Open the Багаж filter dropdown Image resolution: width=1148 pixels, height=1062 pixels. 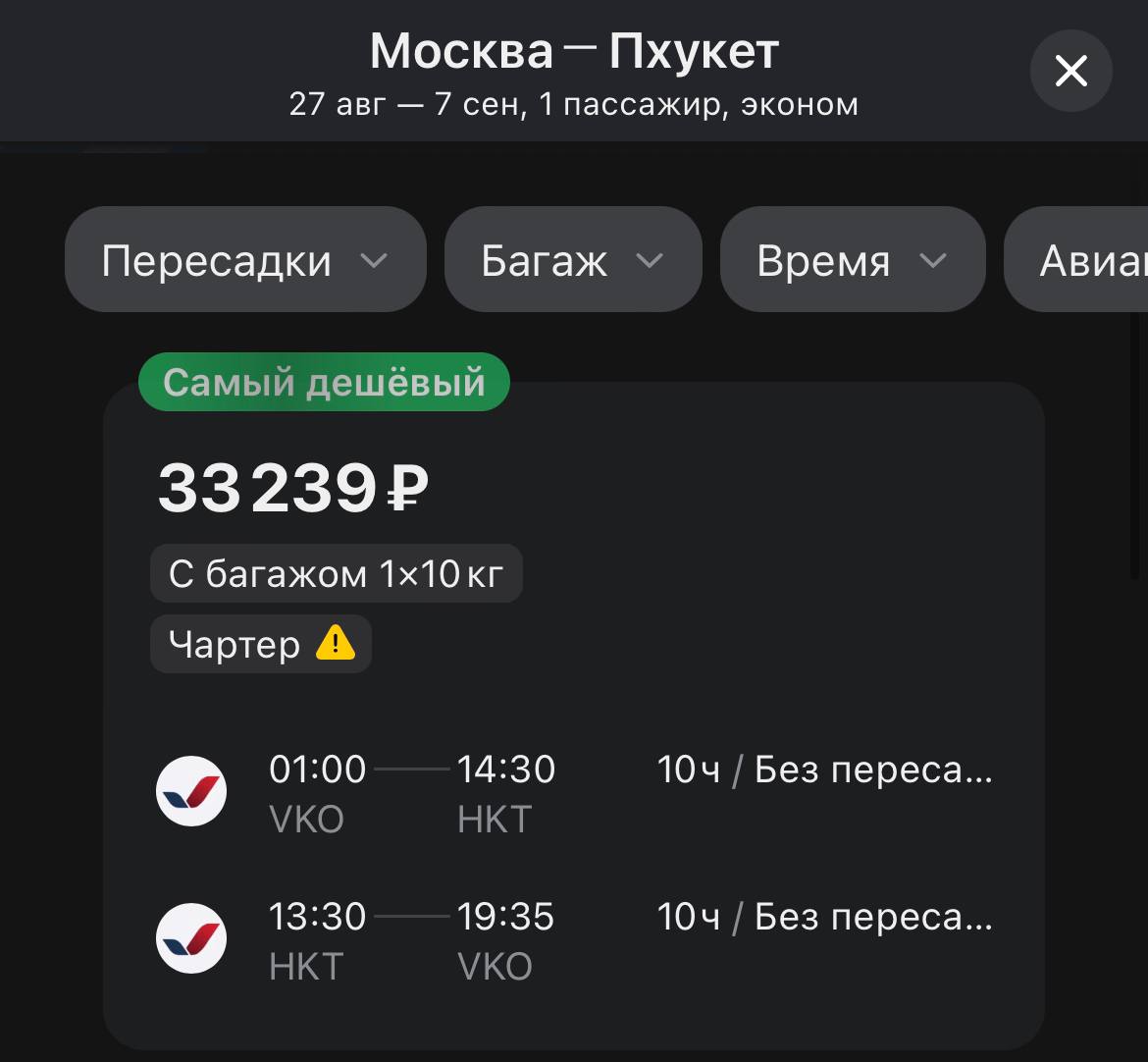[573, 260]
